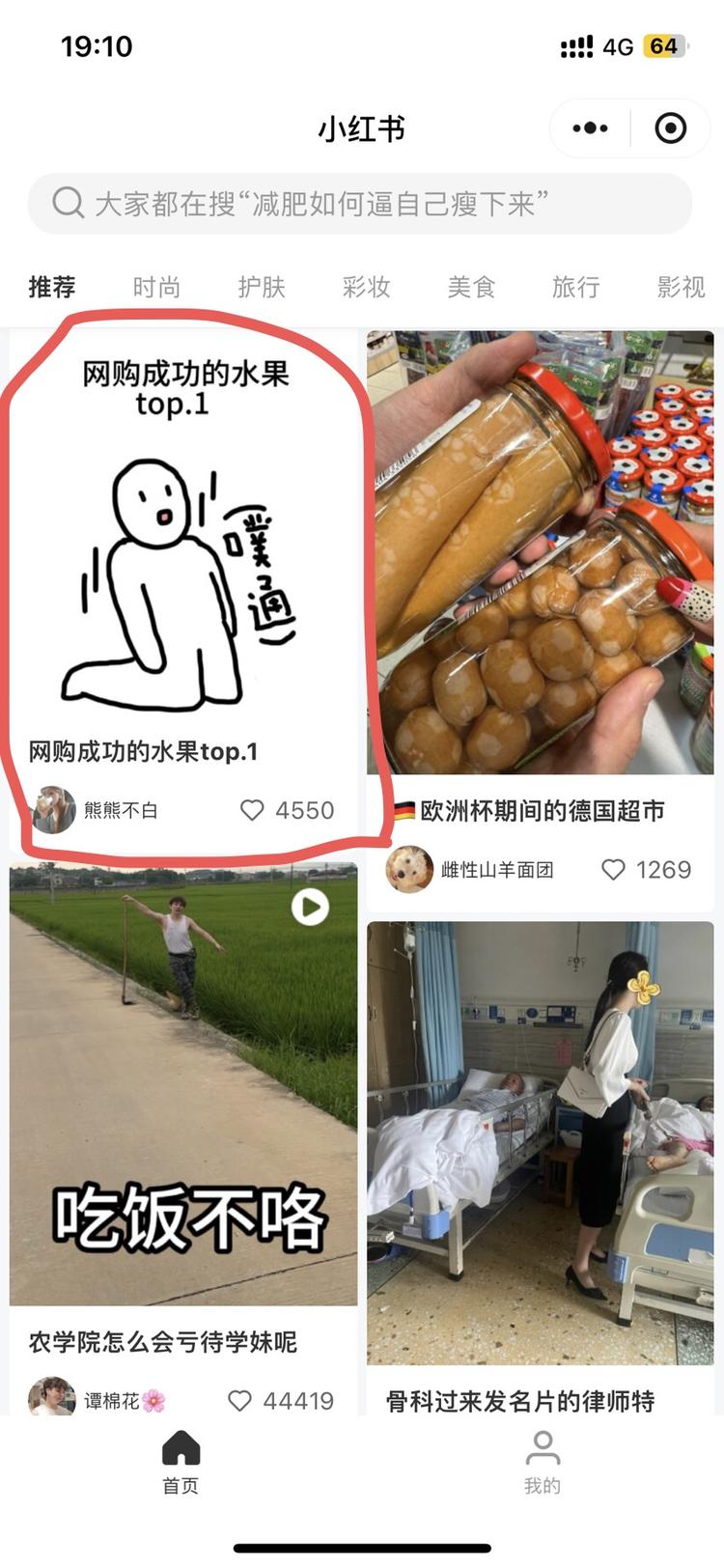The image size is (724, 1568).
Task: Open the post 欧洲杯期间的德国超市
Action: click(541, 550)
